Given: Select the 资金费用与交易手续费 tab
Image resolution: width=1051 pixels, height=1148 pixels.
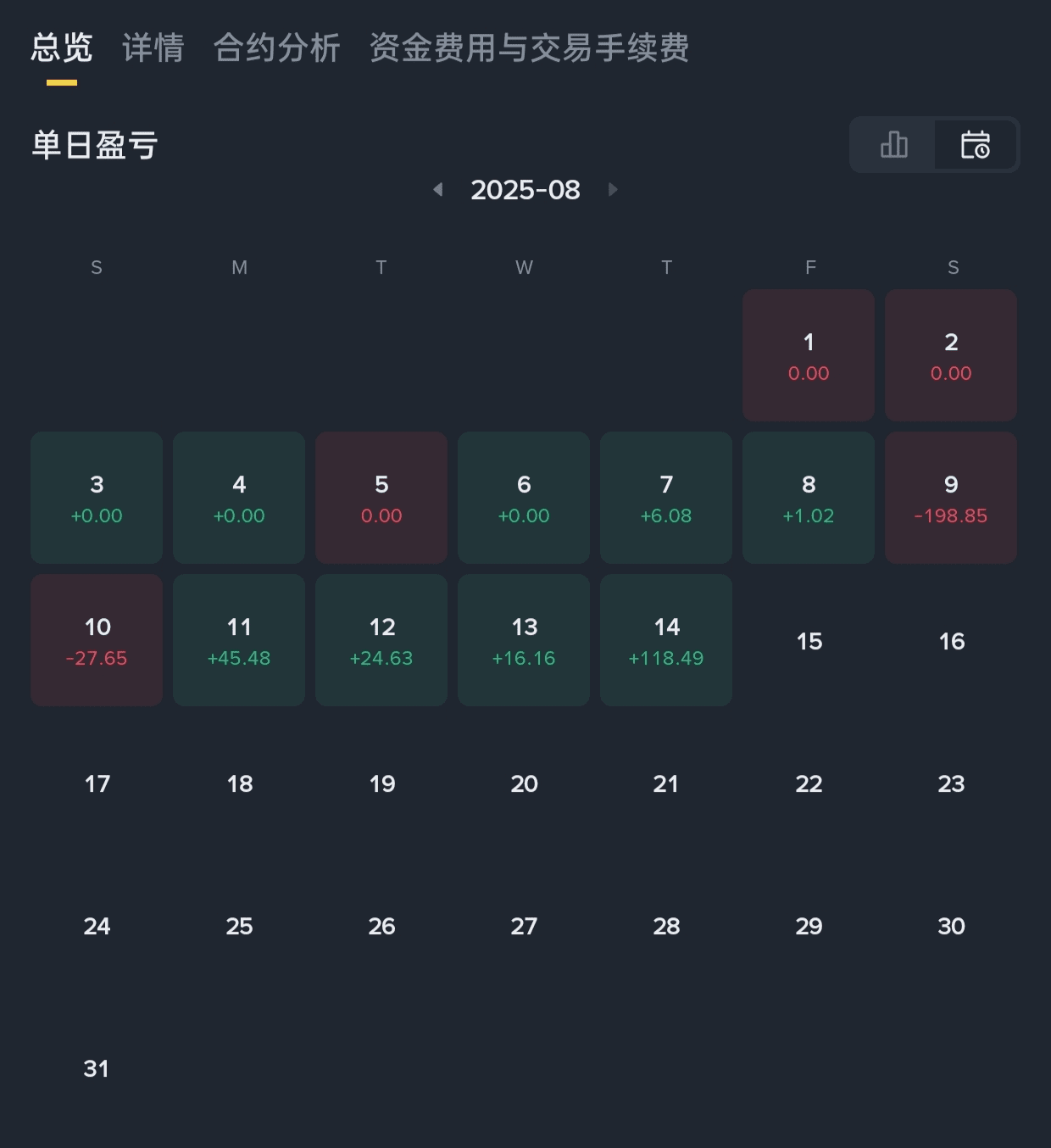Looking at the screenshot, I should point(529,48).
